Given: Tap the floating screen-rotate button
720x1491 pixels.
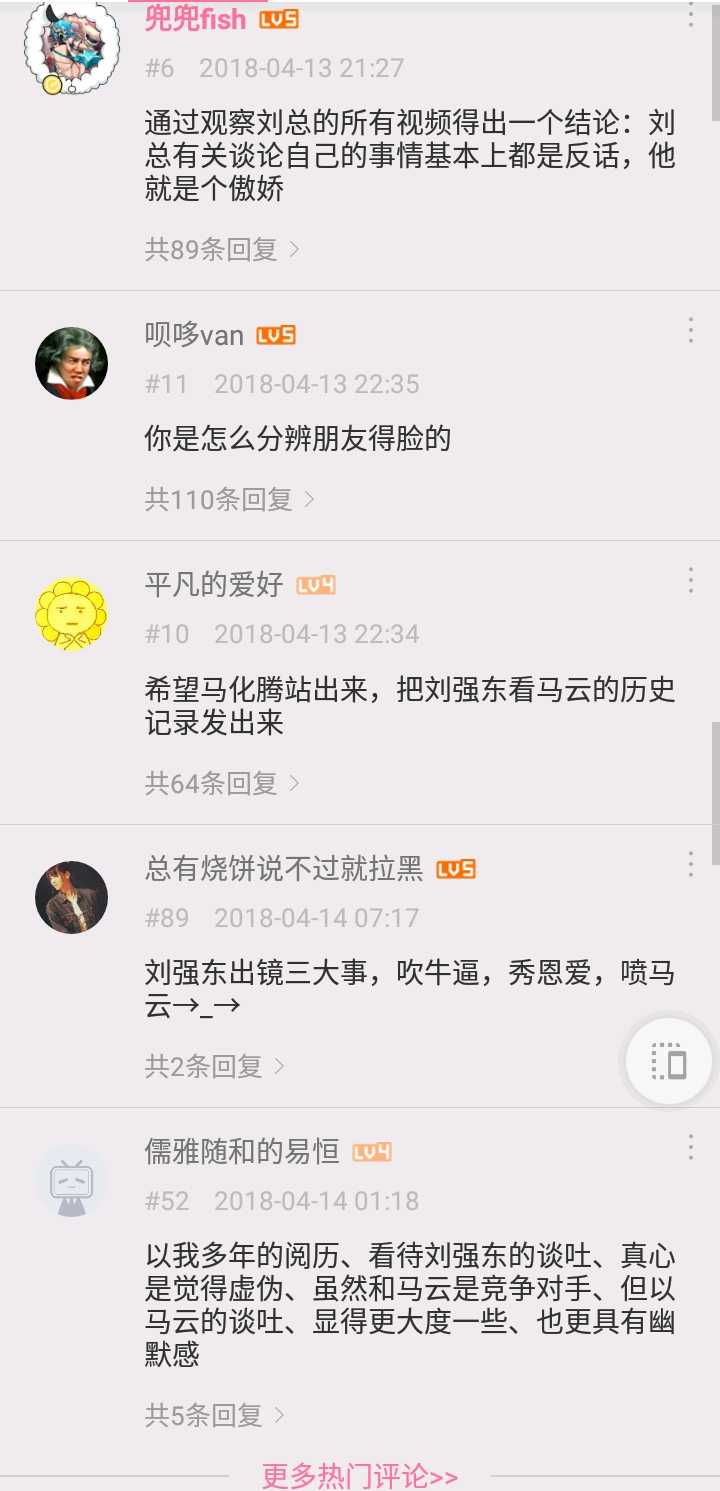Looking at the screenshot, I should click(x=669, y=1062).
